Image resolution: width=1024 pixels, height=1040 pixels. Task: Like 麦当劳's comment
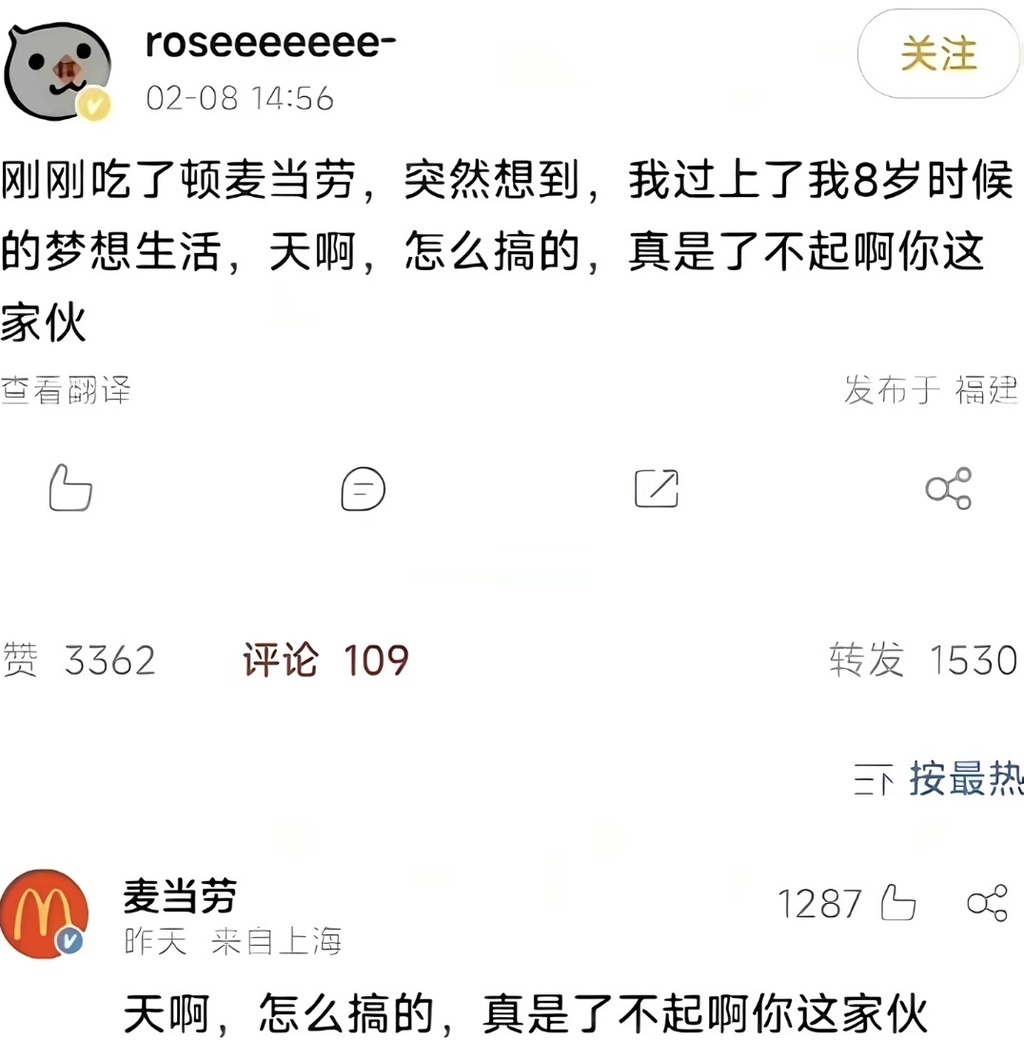[x=897, y=904]
